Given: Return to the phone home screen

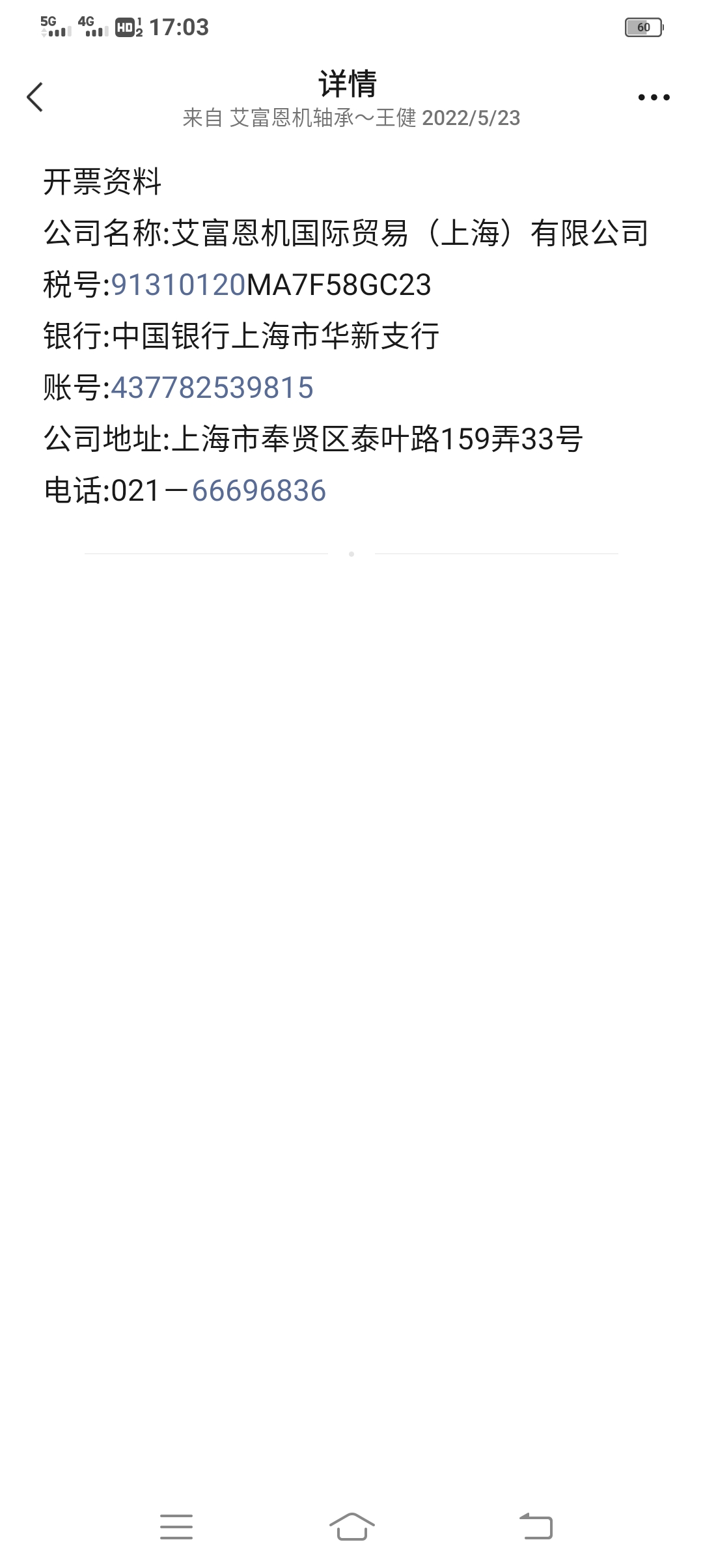Looking at the screenshot, I should (351, 1526).
